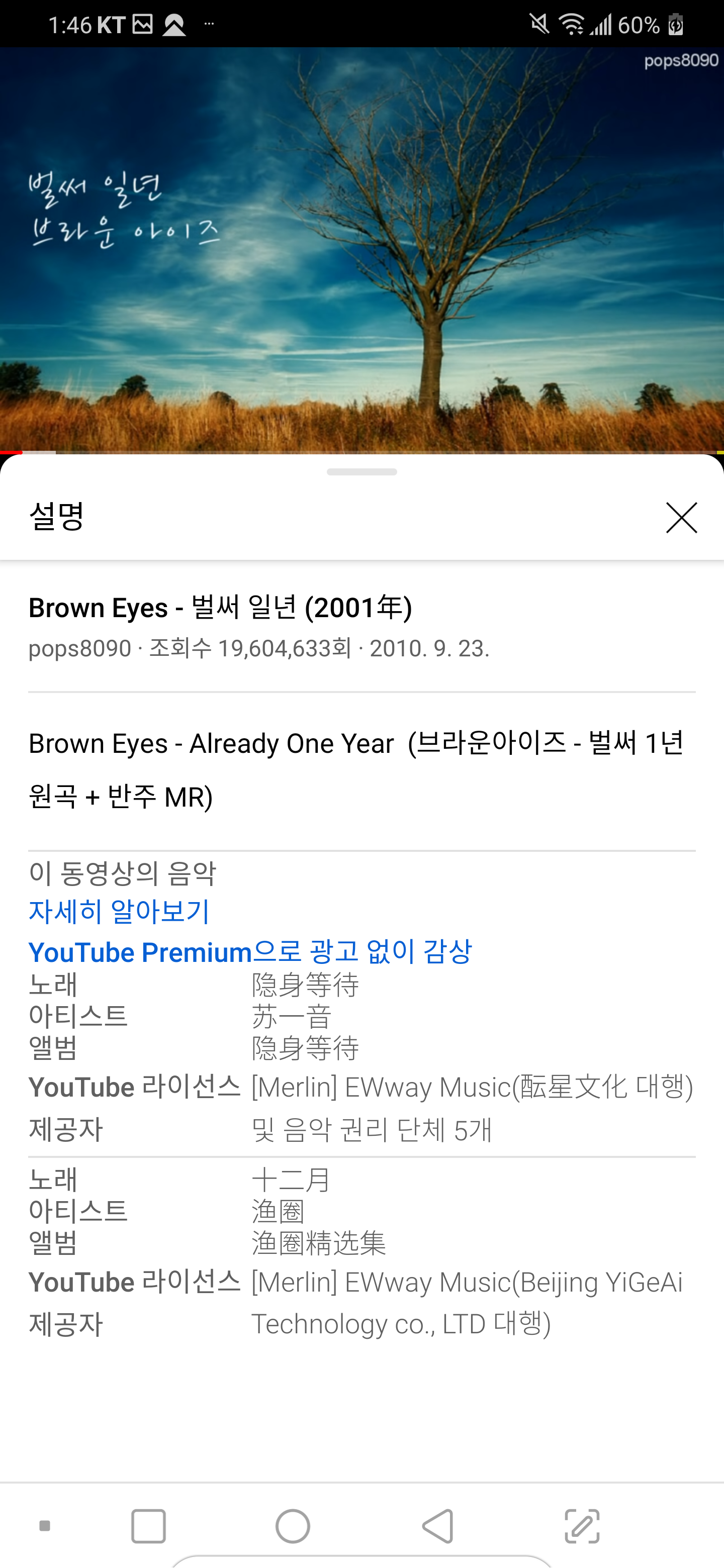This screenshot has width=724, height=1568.
Task: Open YouTube Premium ad-free listening link
Action: pos(250,952)
